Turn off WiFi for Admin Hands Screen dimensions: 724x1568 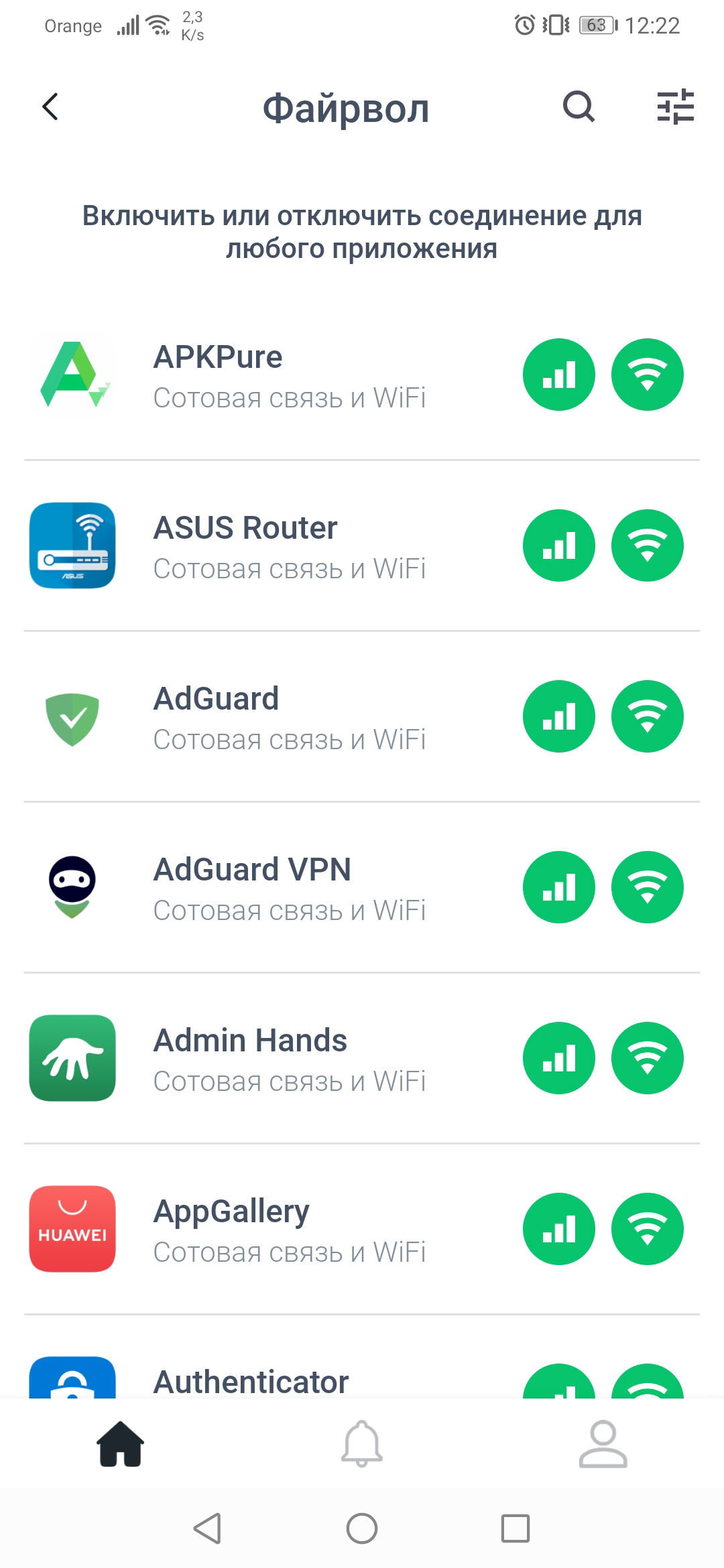647,1058
